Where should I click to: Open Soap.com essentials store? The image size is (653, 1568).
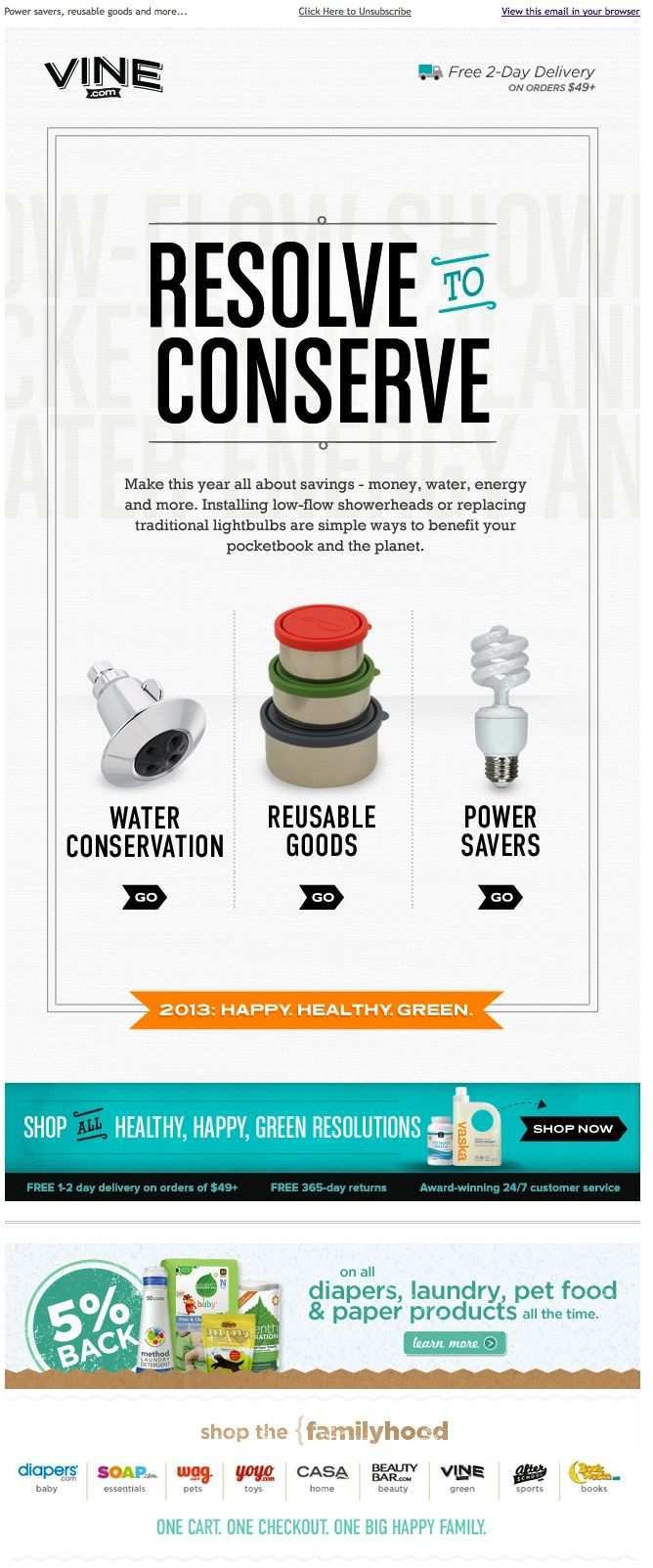[x=126, y=1476]
